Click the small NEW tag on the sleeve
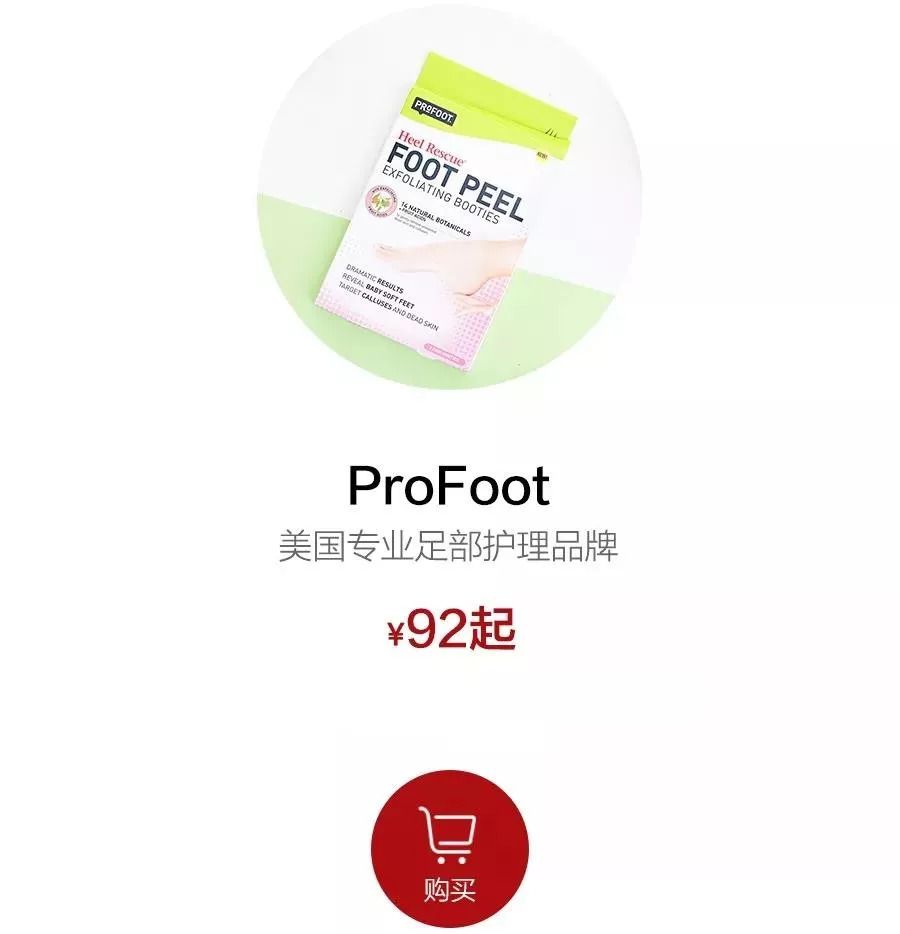Screen dimensions: 900x934 [543, 153]
